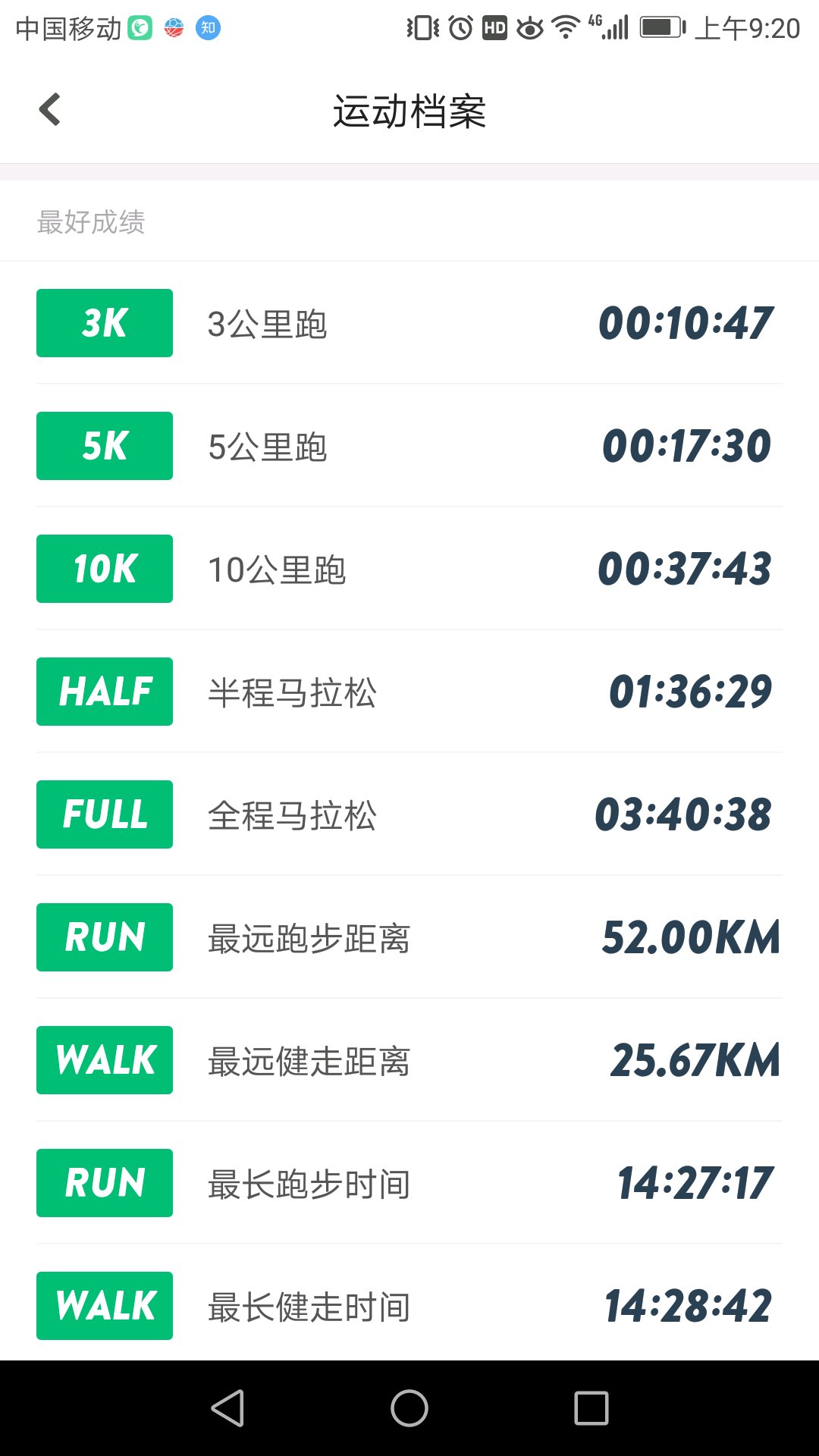Open the 3公里跑 best record
The image size is (819, 1456).
(409, 323)
